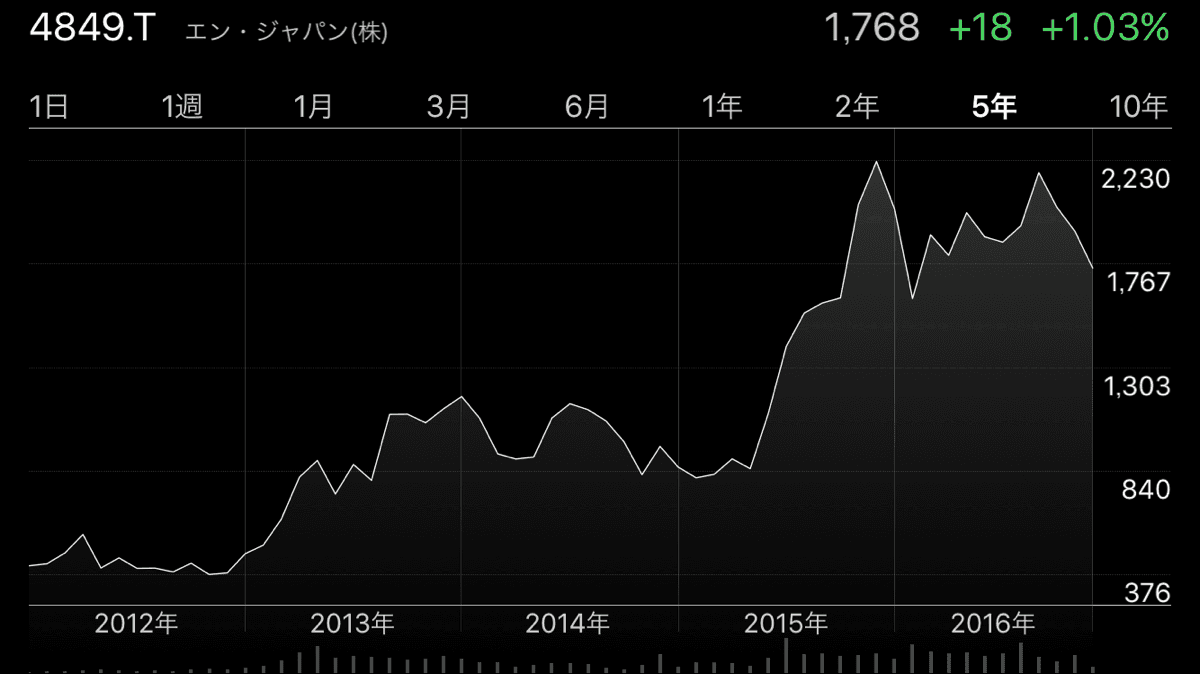The image size is (1200, 674).
Task: Switch to the 2年 range
Action: 858,107
